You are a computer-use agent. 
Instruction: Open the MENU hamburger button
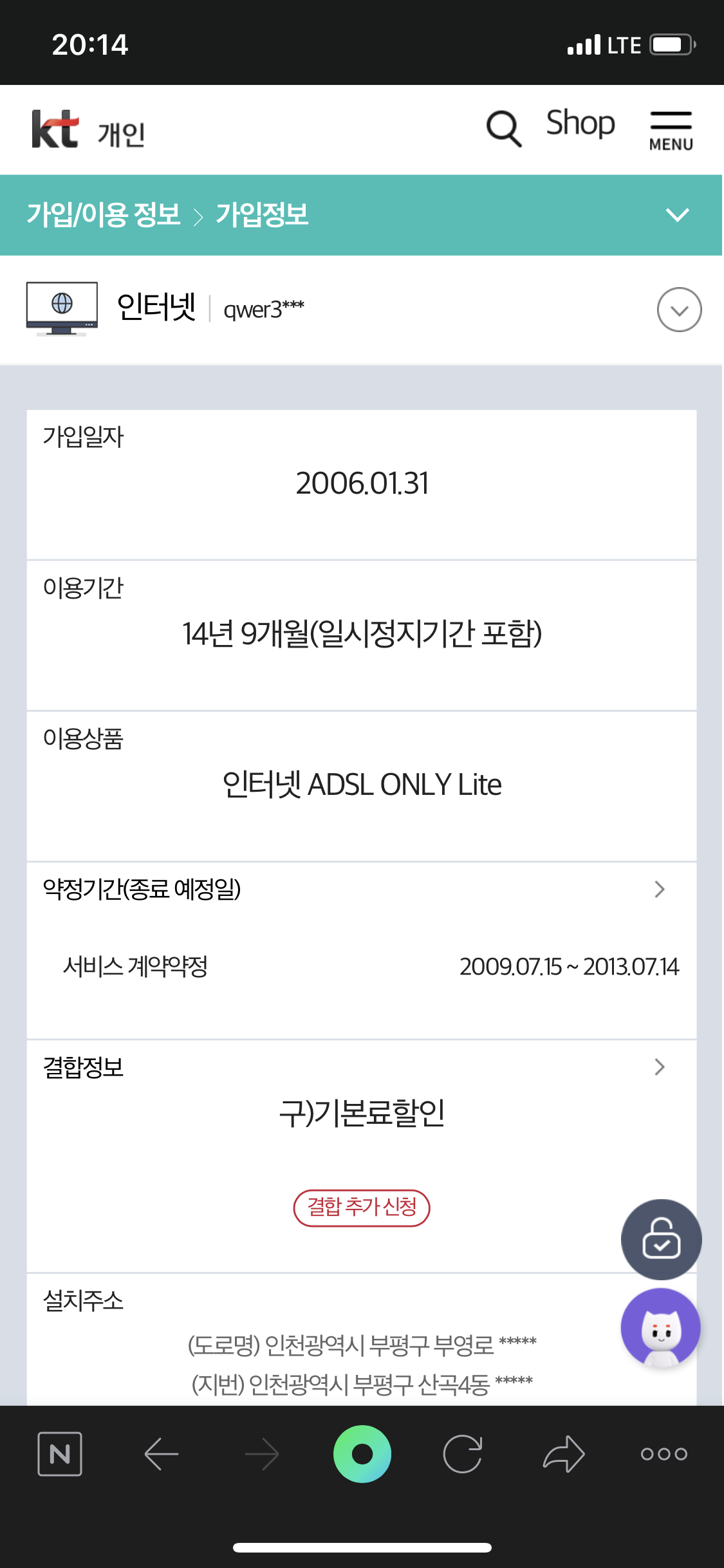(x=671, y=130)
